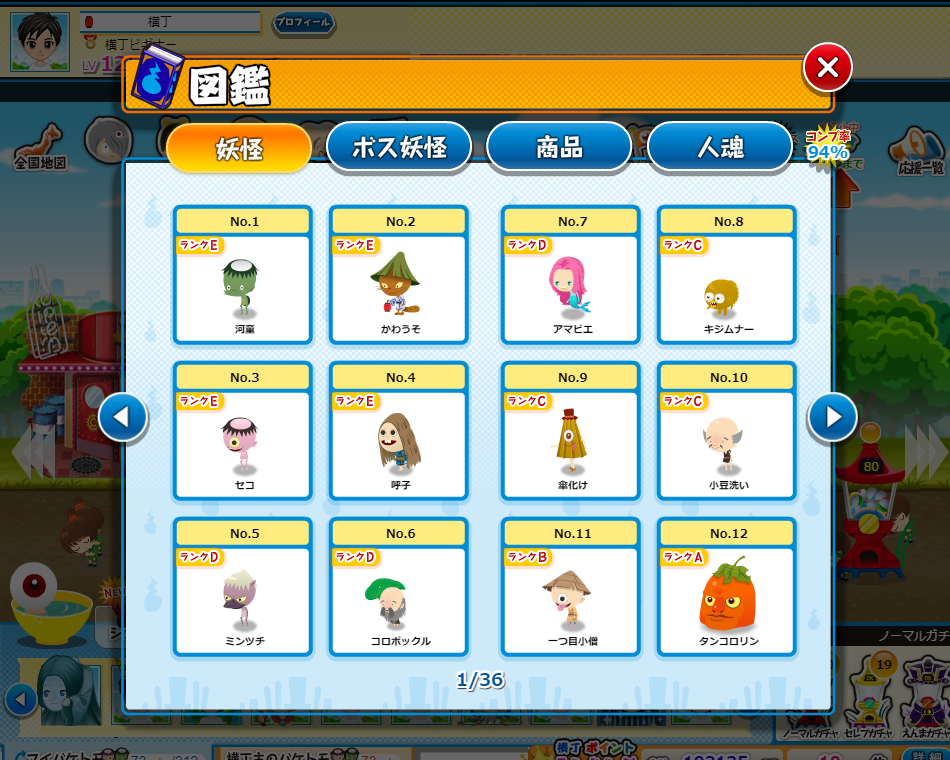Open No.2 かわうそ card

pos(399,275)
